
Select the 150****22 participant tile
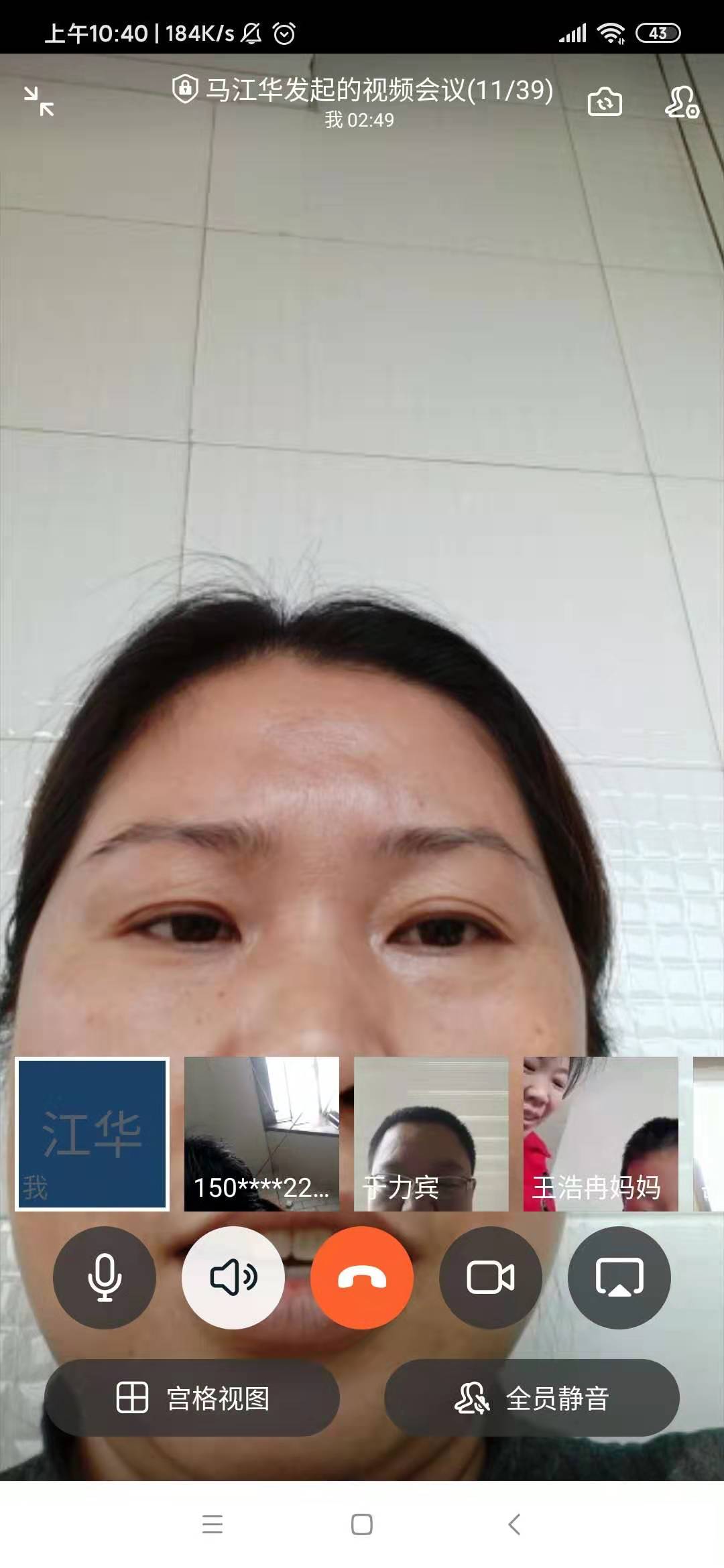[x=261, y=1134]
